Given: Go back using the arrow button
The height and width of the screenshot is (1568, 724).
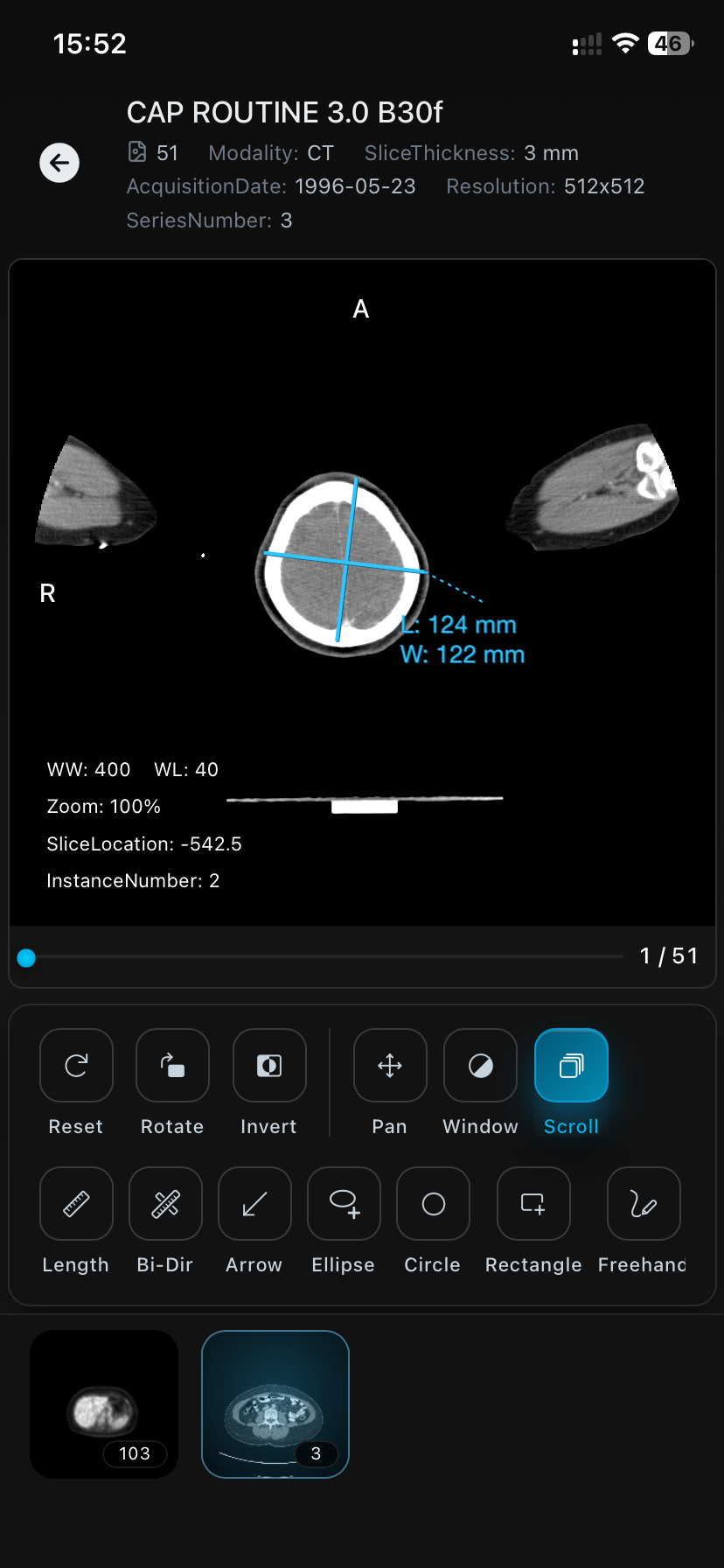Looking at the screenshot, I should coord(59,163).
